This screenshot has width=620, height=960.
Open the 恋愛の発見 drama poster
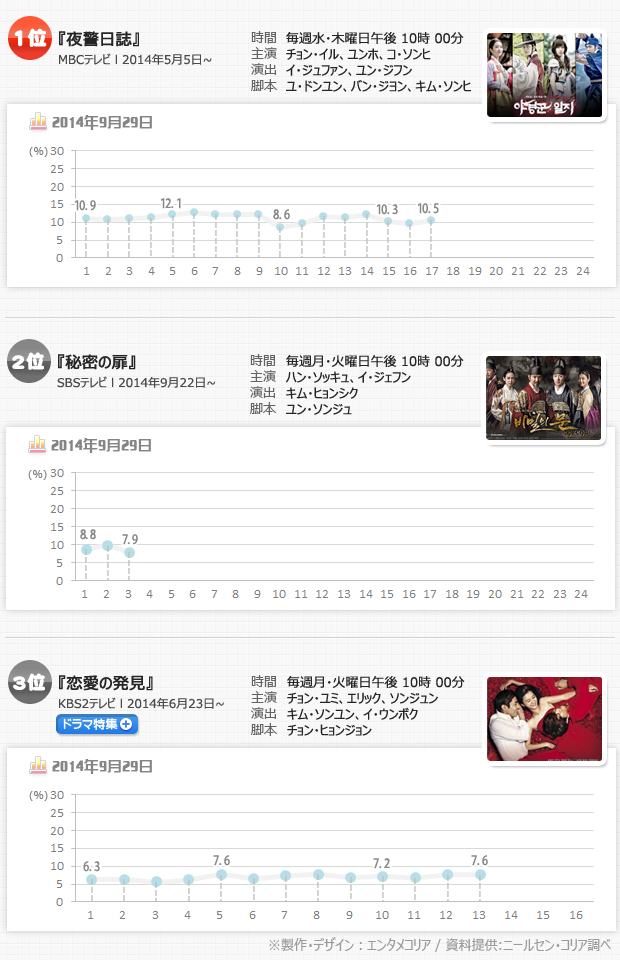coord(544,719)
